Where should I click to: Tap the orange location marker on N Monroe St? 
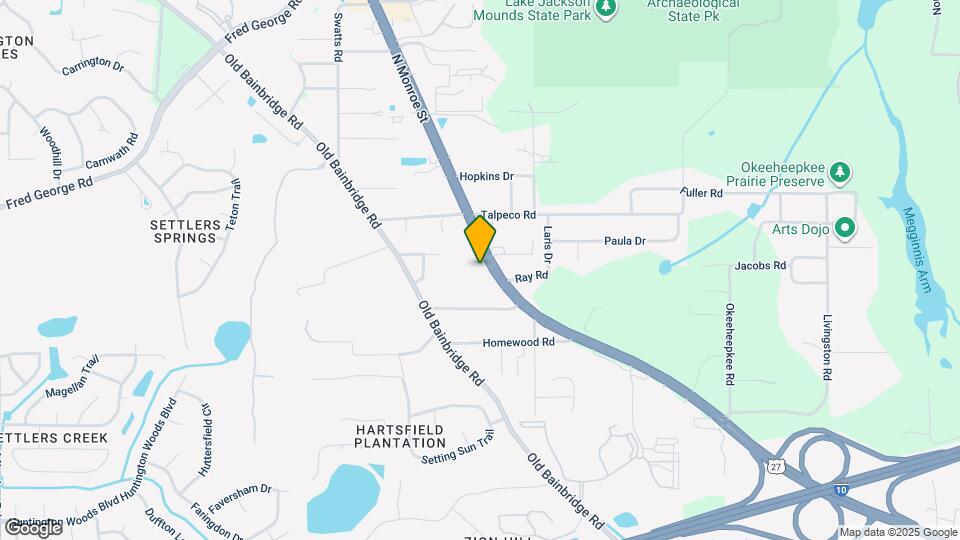click(x=480, y=238)
